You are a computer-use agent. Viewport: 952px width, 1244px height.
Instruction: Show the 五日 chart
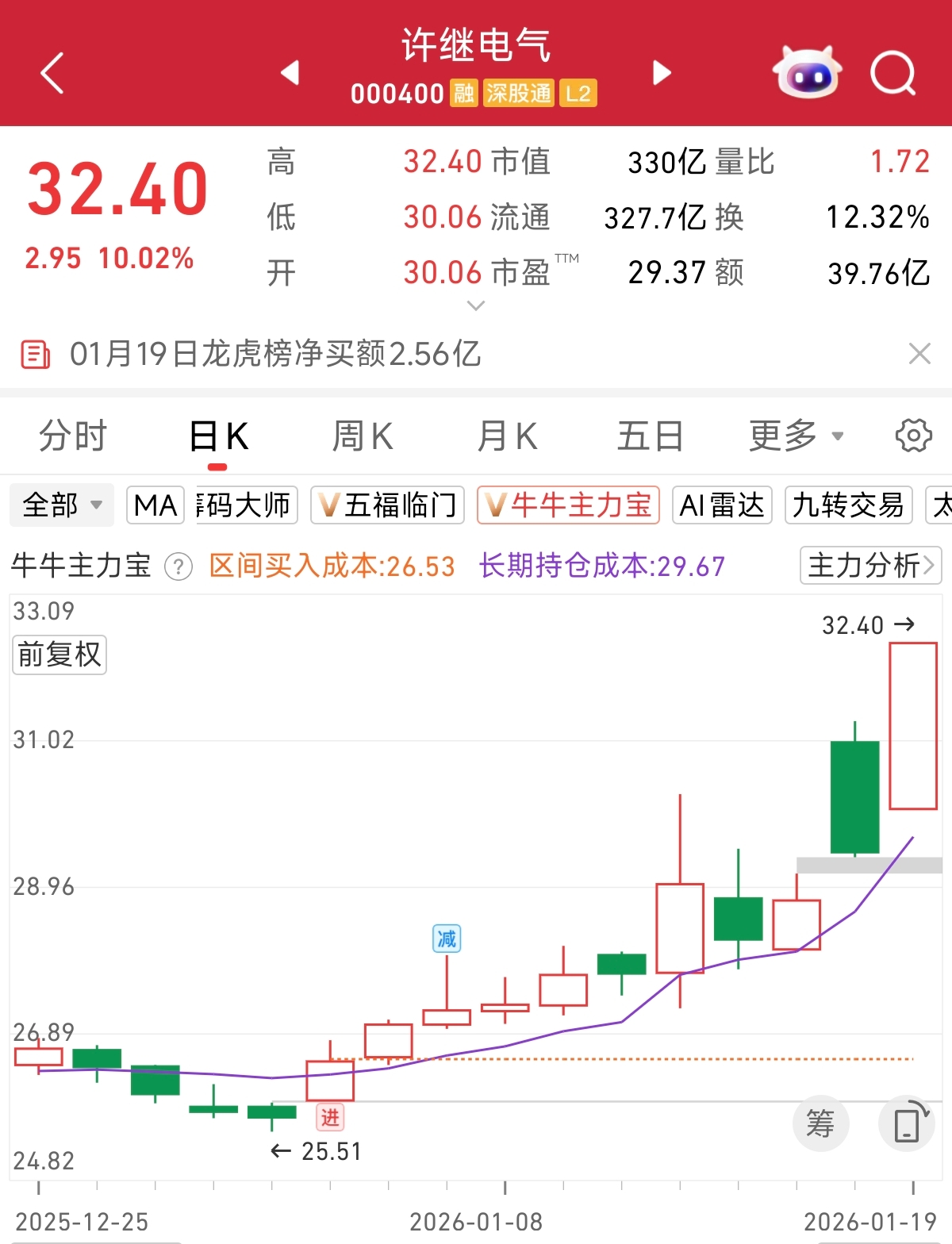(x=650, y=436)
